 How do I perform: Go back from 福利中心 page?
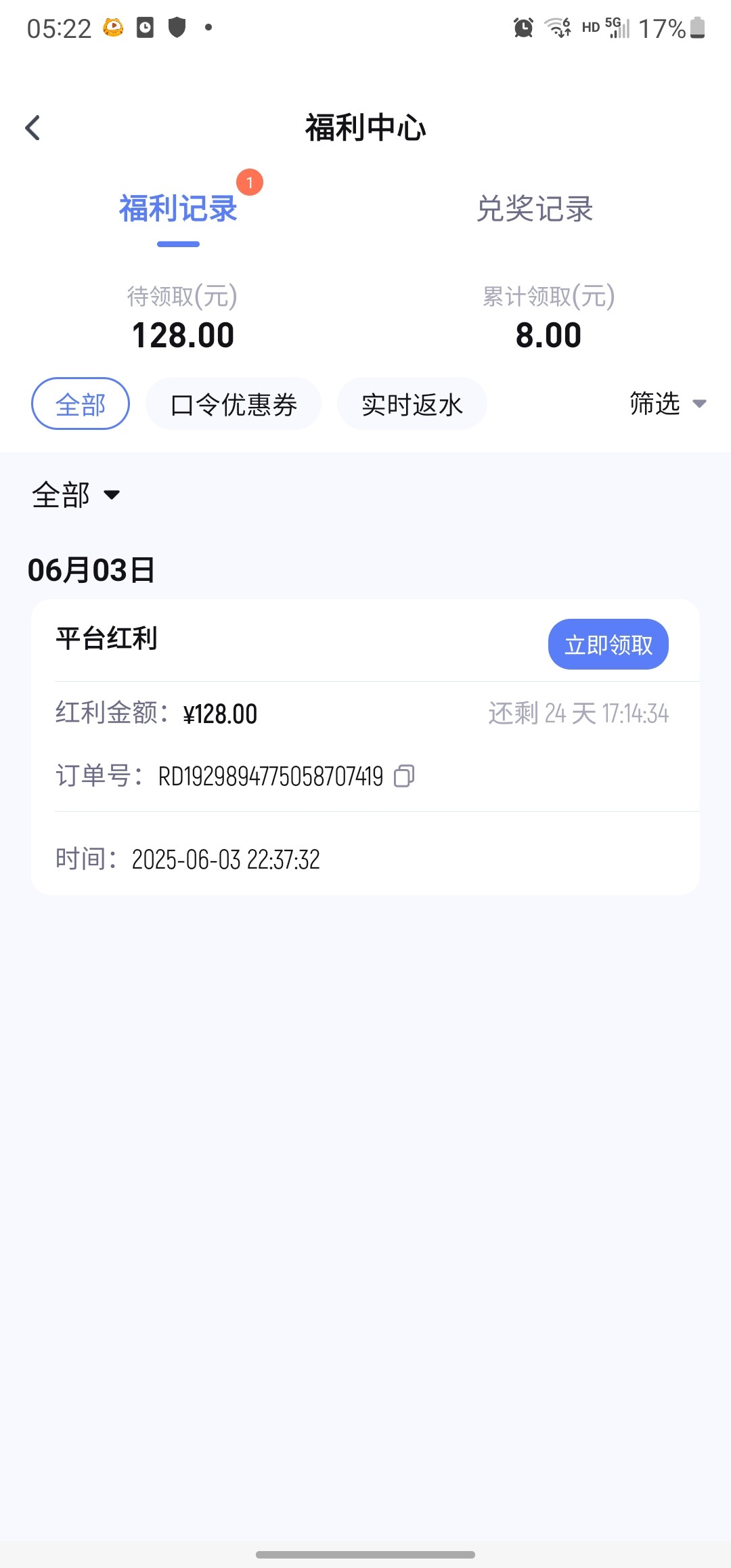[x=32, y=127]
